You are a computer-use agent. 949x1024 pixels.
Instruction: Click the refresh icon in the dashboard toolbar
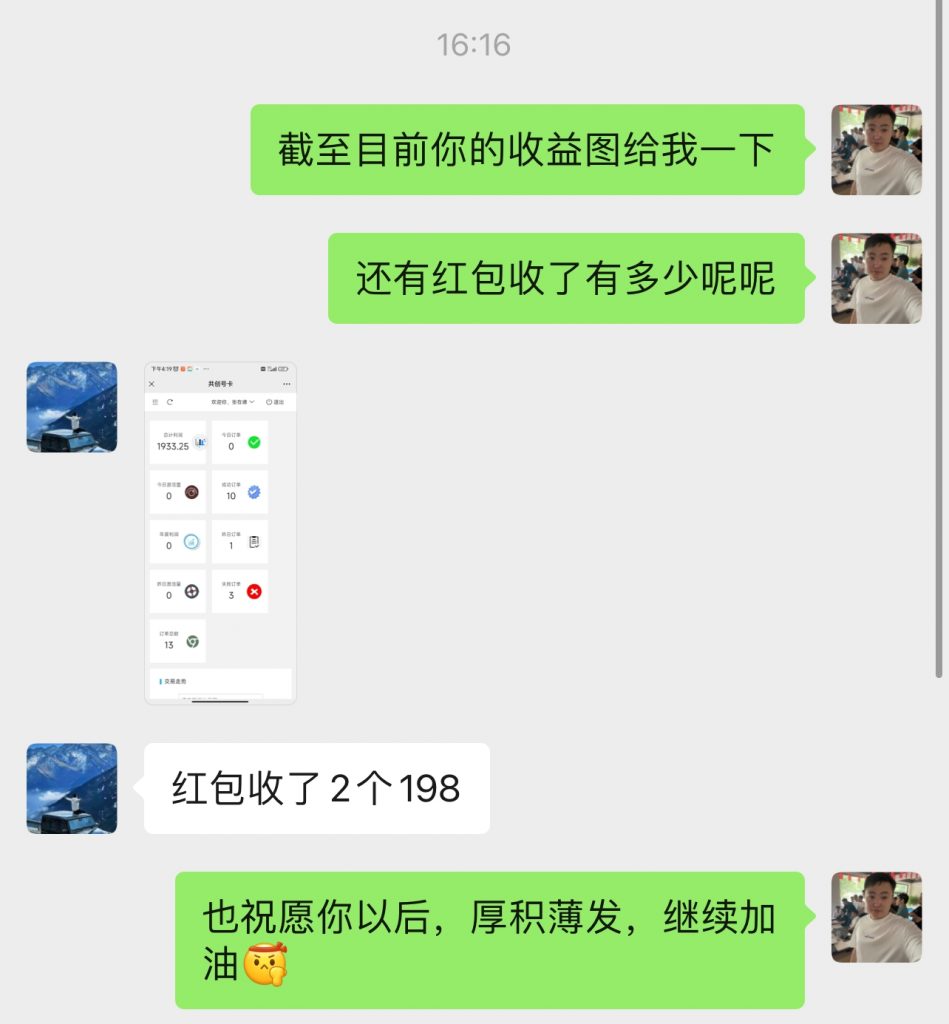click(x=171, y=402)
